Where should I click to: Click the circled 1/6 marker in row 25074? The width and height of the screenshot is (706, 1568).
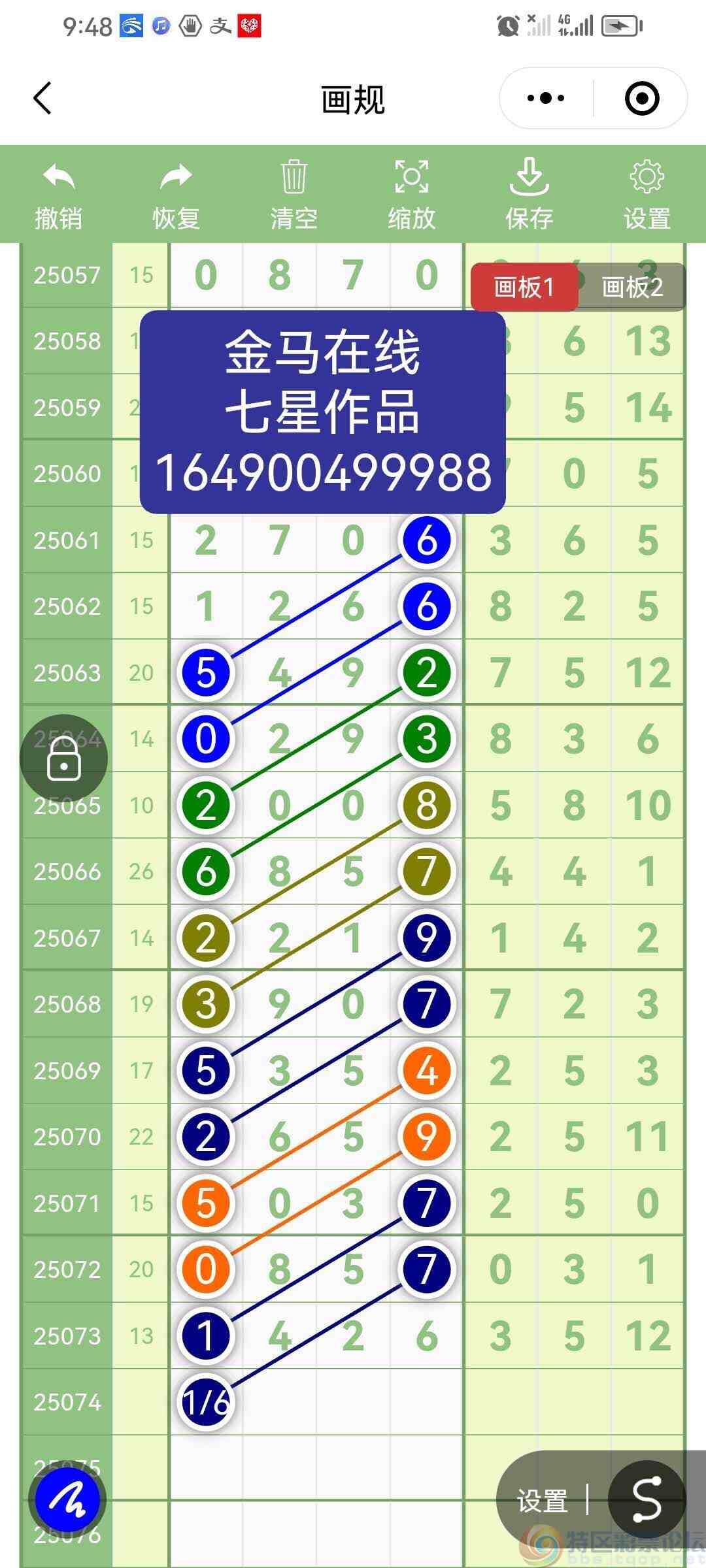pos(205,1401)
